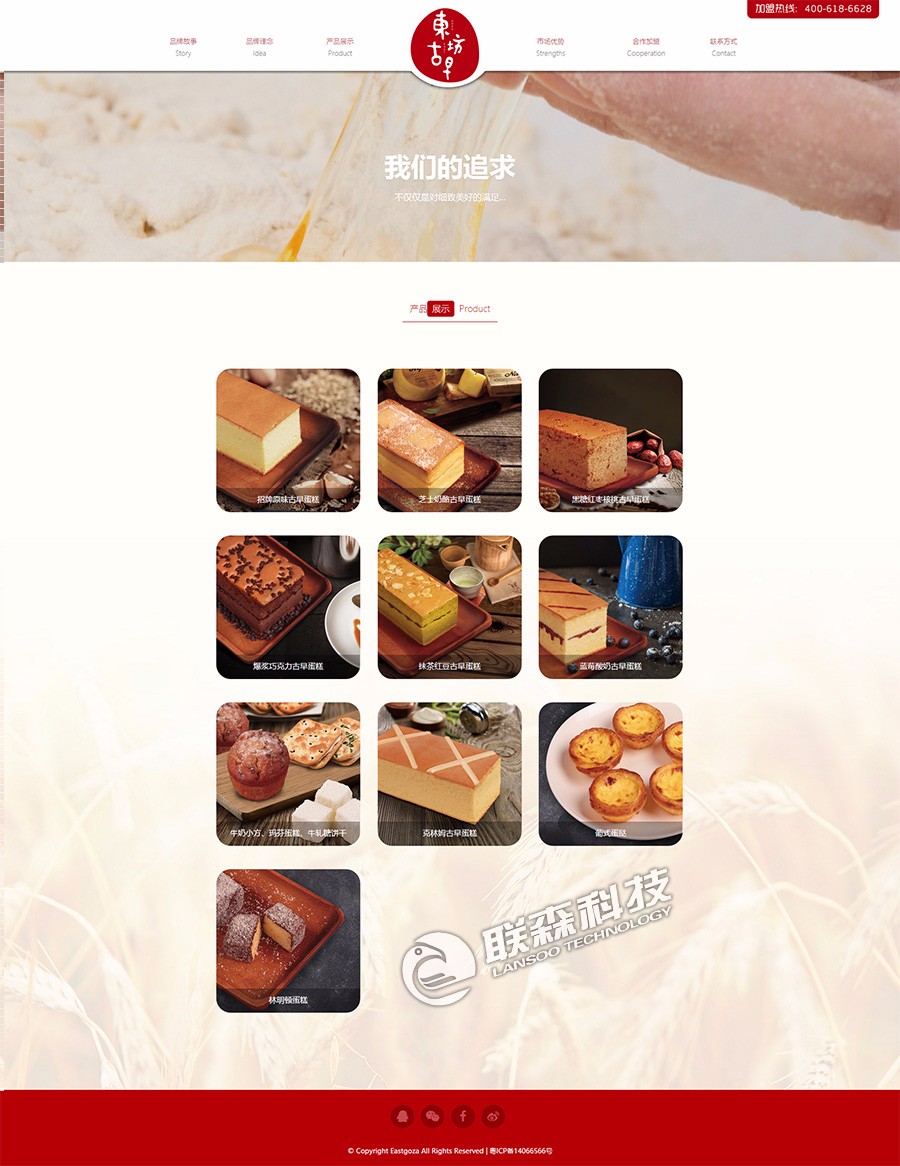Viewport: 900px width, 1166px height.
Task: Visit 合作加盟 Cooperation page
Action: (646, 47)
